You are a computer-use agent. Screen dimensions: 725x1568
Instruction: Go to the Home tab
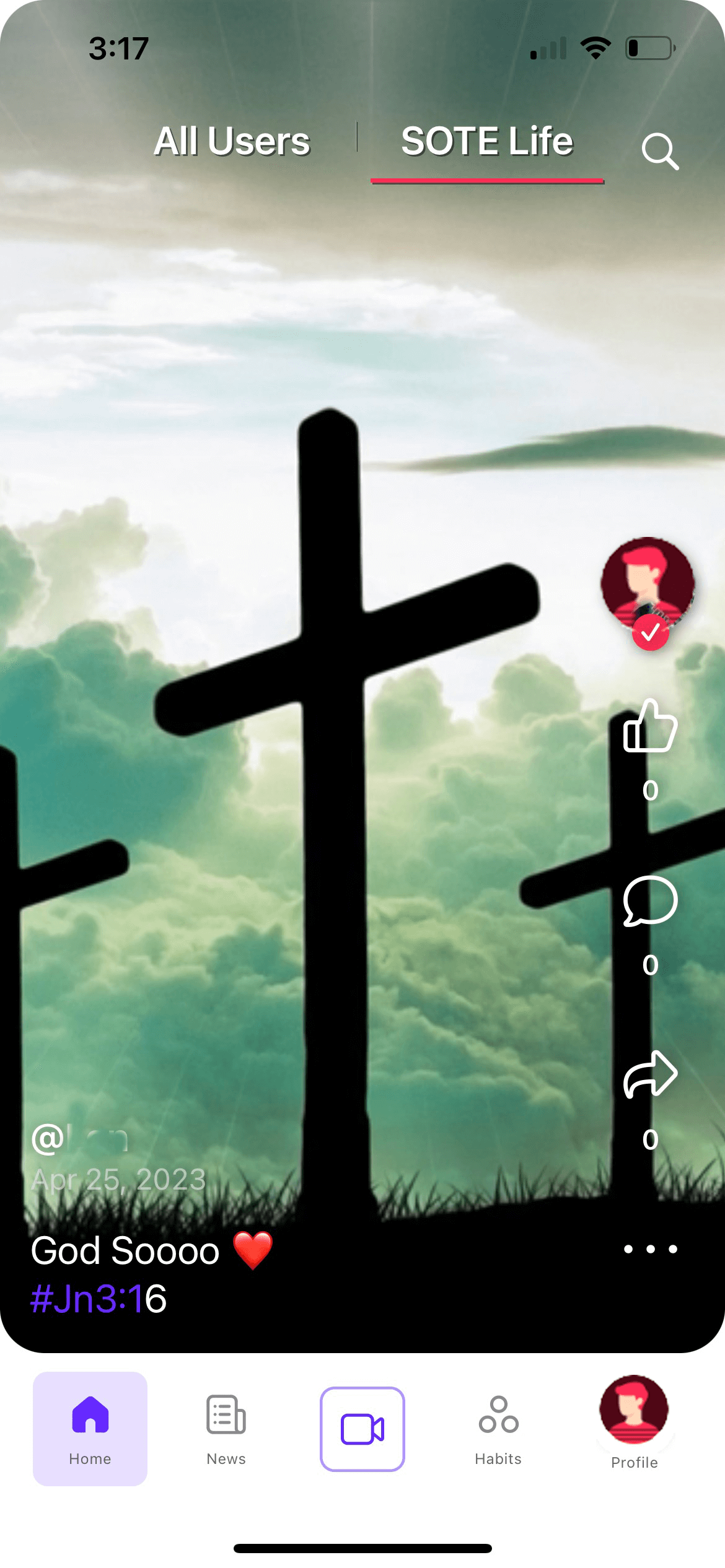pyautogui.click(x=90, y=1428)
